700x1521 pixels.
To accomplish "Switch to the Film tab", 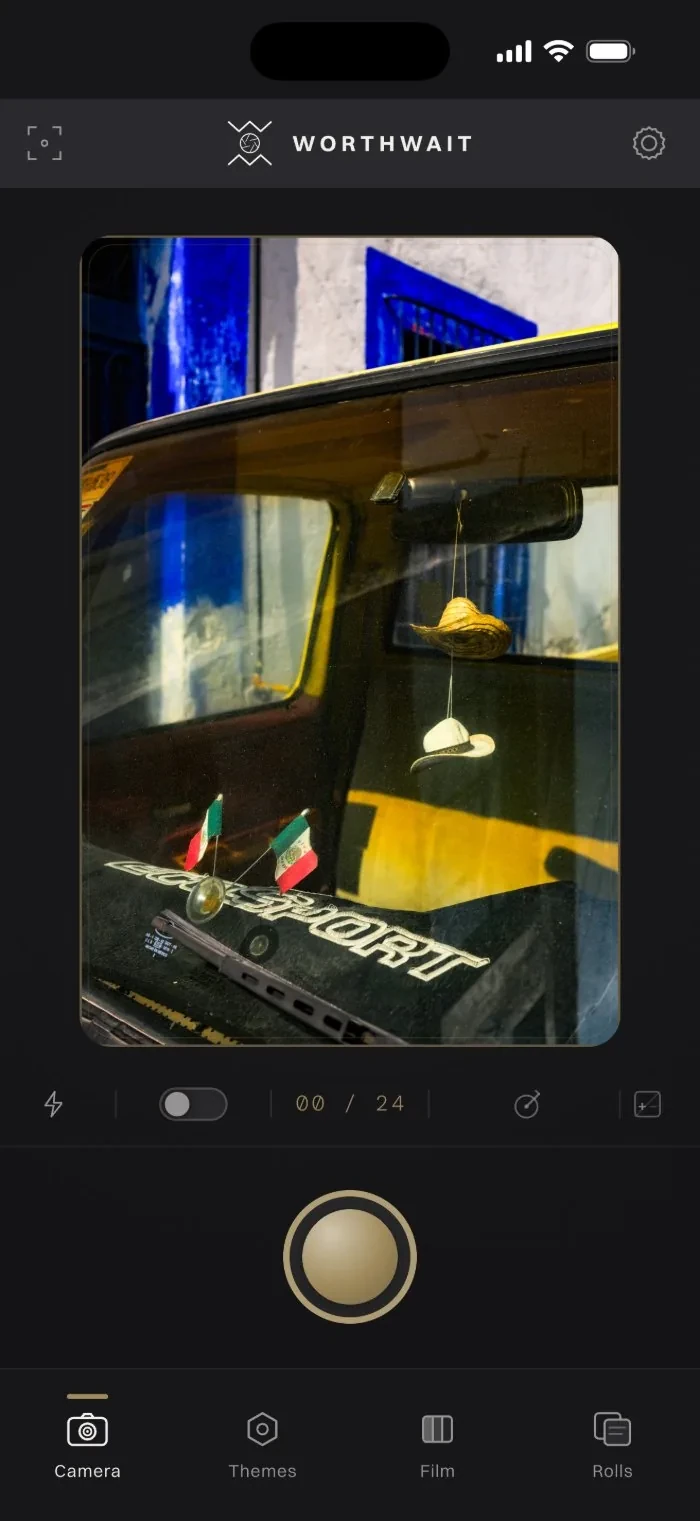I will 437,1445.
